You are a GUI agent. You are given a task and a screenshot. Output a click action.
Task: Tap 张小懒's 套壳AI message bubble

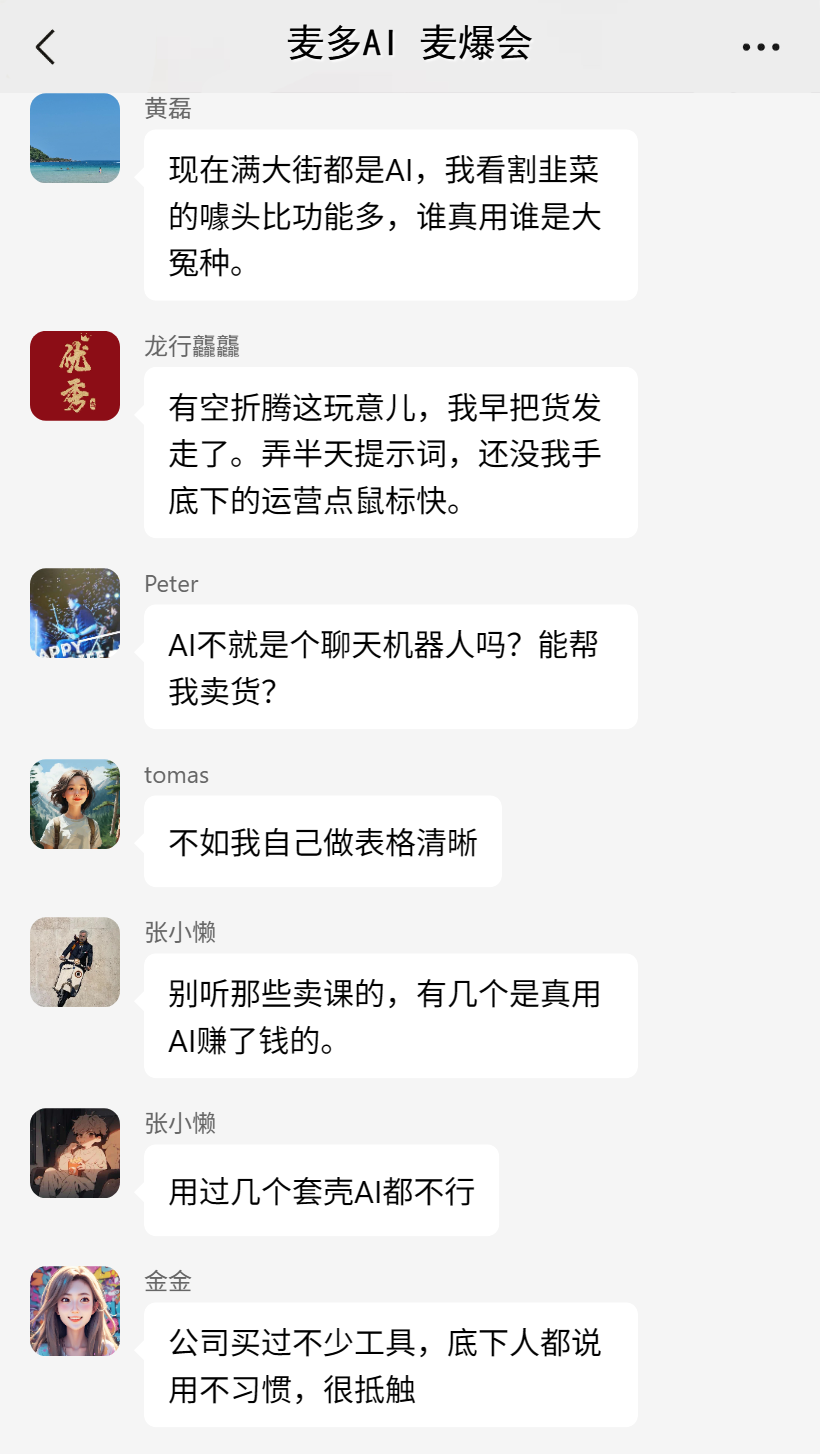[x=321, y=1190]
